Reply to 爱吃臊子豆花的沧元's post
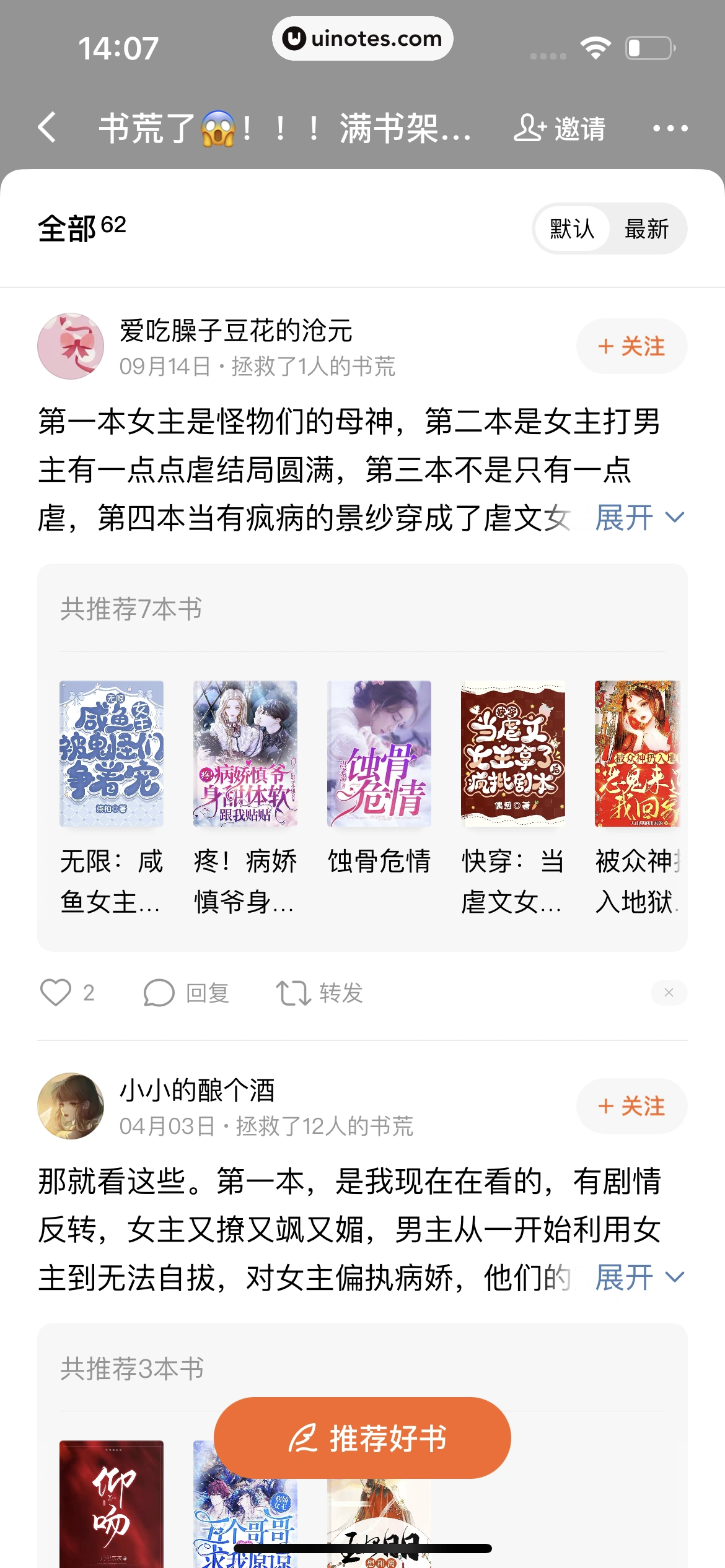 click(x=186, y=993)
